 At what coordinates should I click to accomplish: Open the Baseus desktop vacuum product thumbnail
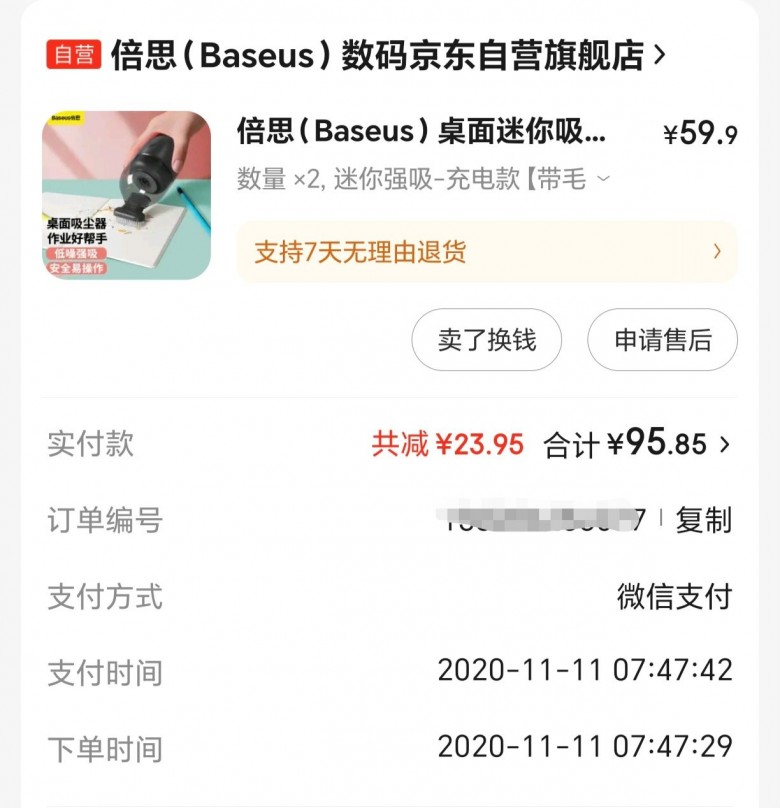tap(126, 195)
